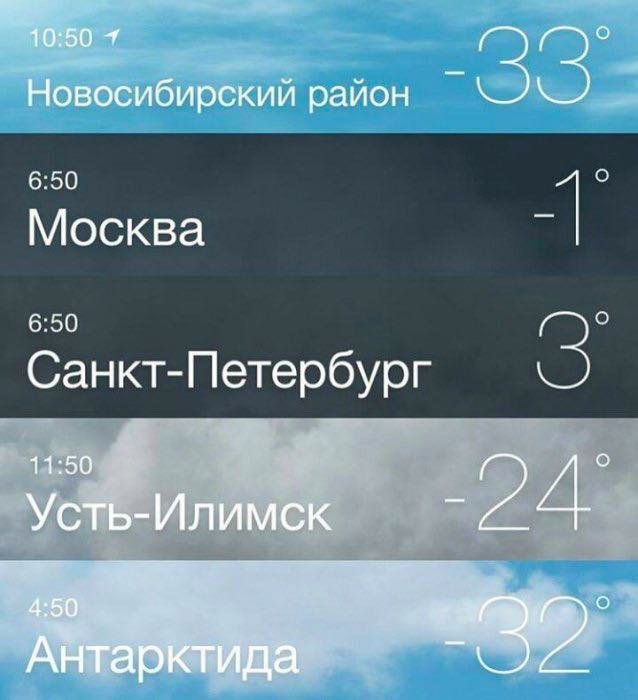Tap the Усть-Илимск weather row
The width and height of the screenshot is (638, 700).
click(x=178, y=514)
